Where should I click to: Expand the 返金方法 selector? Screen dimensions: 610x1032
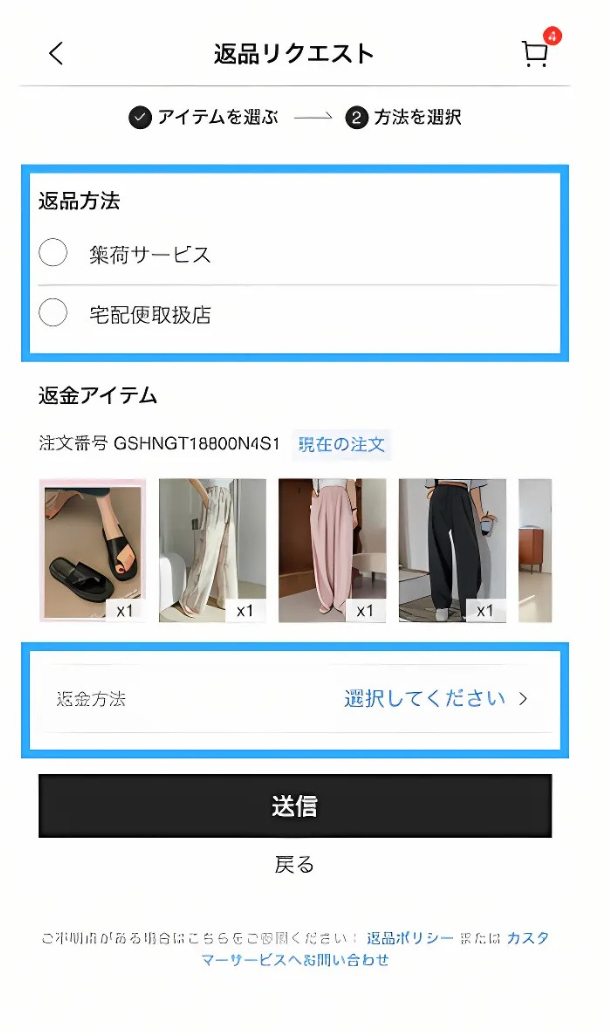click(435, 699)
